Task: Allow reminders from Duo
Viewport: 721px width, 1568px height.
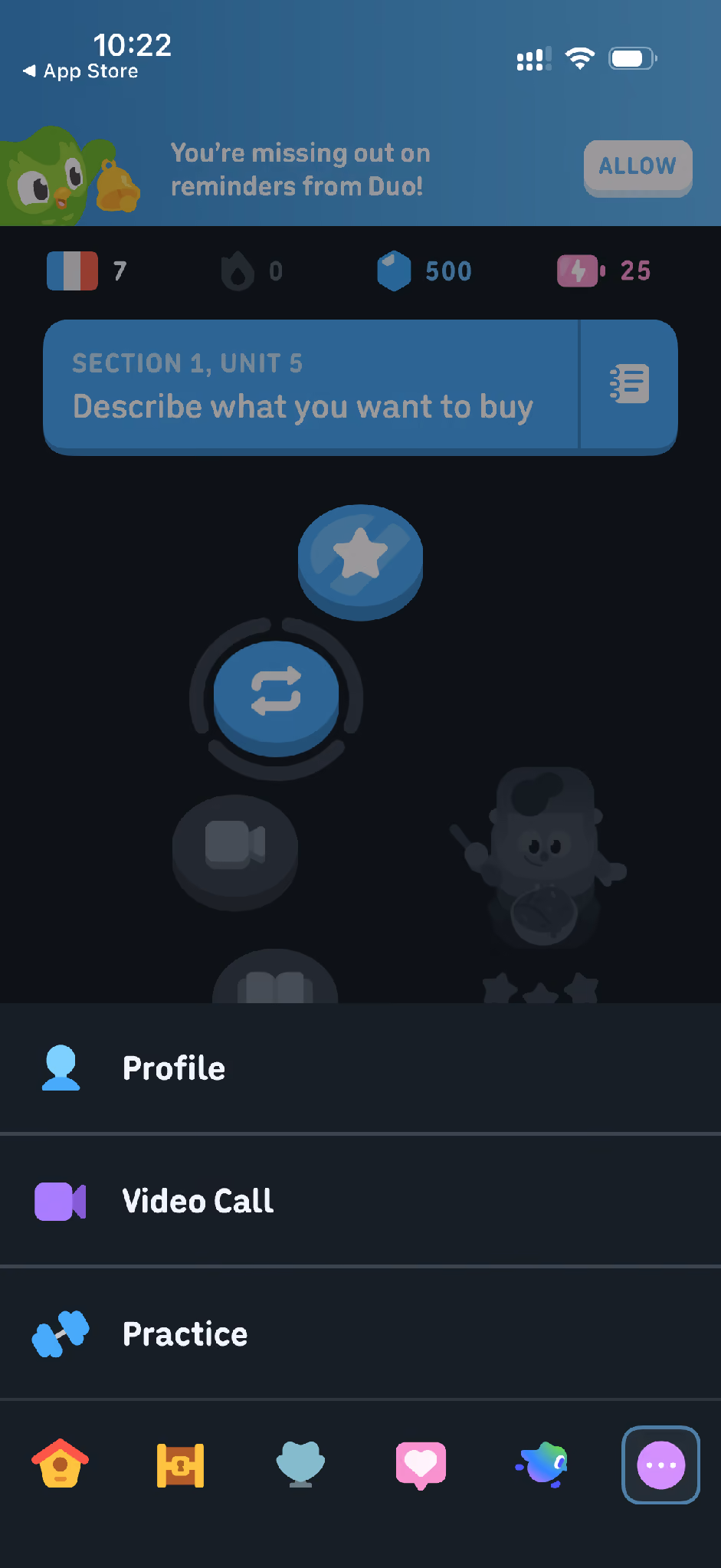Action: coord(637,167)
